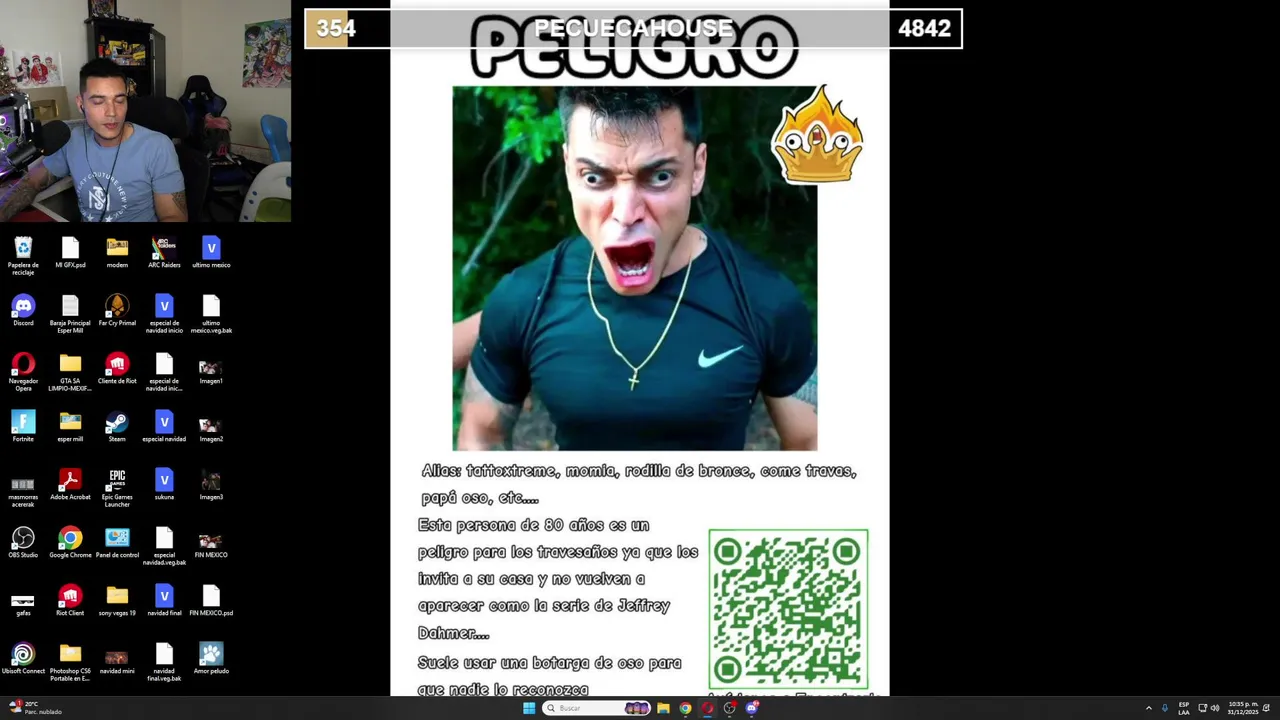Screen dimensions: 1280x720
Task: Launch ARC Raiders shortcut
Action: point(164,247)
